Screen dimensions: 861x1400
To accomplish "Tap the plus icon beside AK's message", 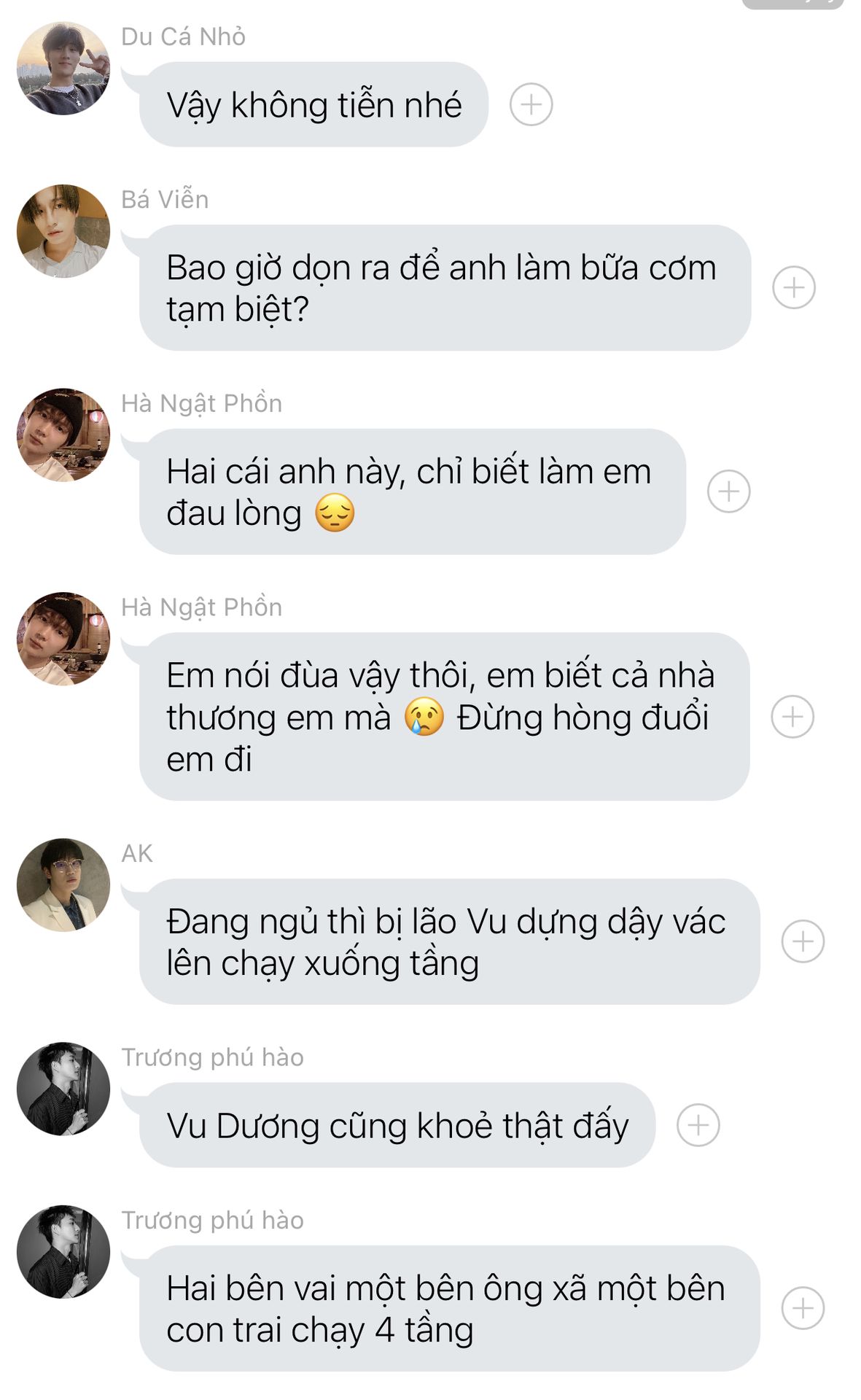I will (803, 941).
